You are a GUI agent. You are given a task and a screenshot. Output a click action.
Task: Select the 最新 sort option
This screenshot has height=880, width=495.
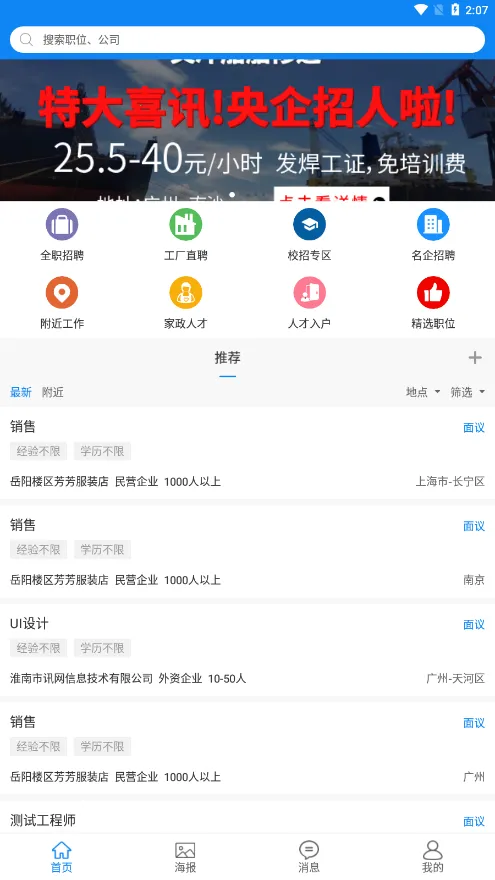click(x=21, y=392)
